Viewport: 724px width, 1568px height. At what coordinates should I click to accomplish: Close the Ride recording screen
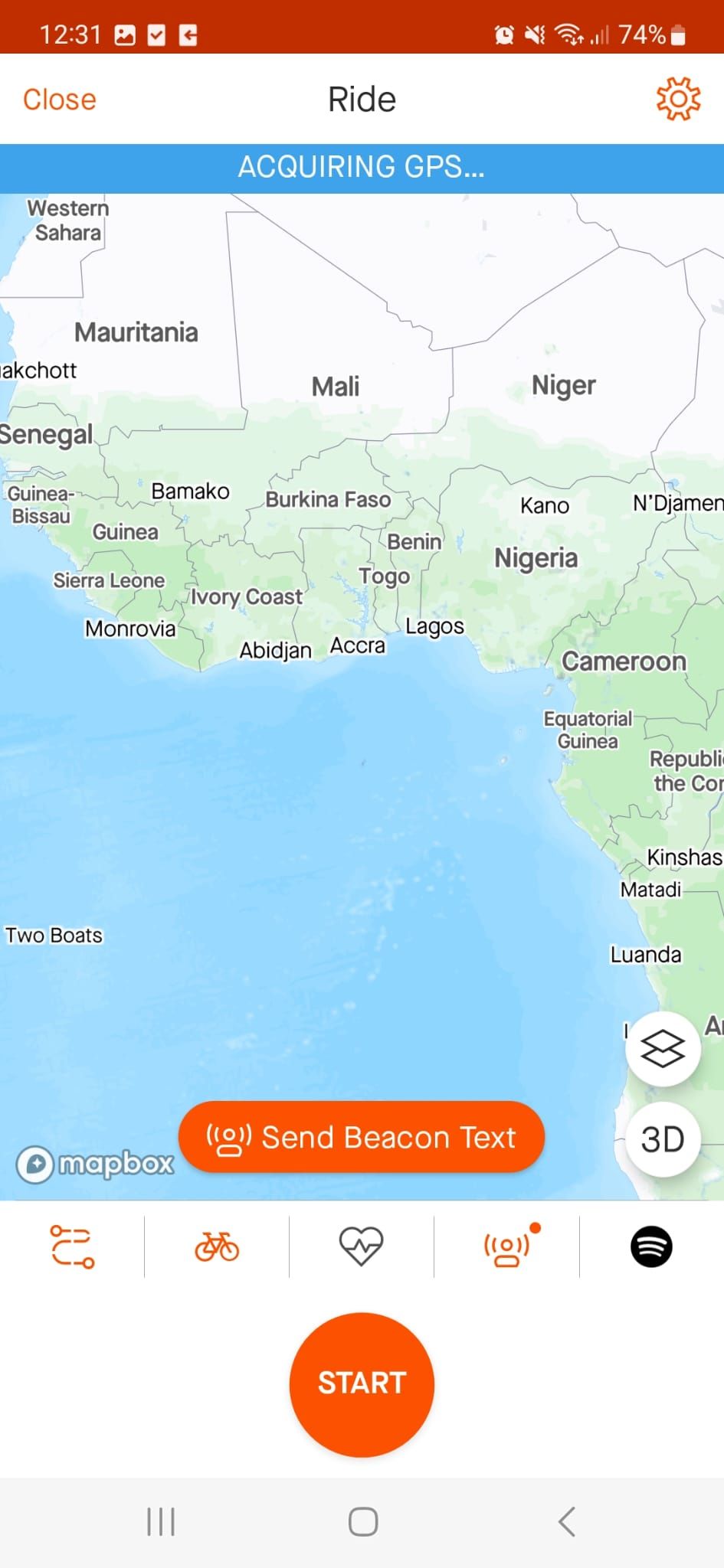[60, 100]
